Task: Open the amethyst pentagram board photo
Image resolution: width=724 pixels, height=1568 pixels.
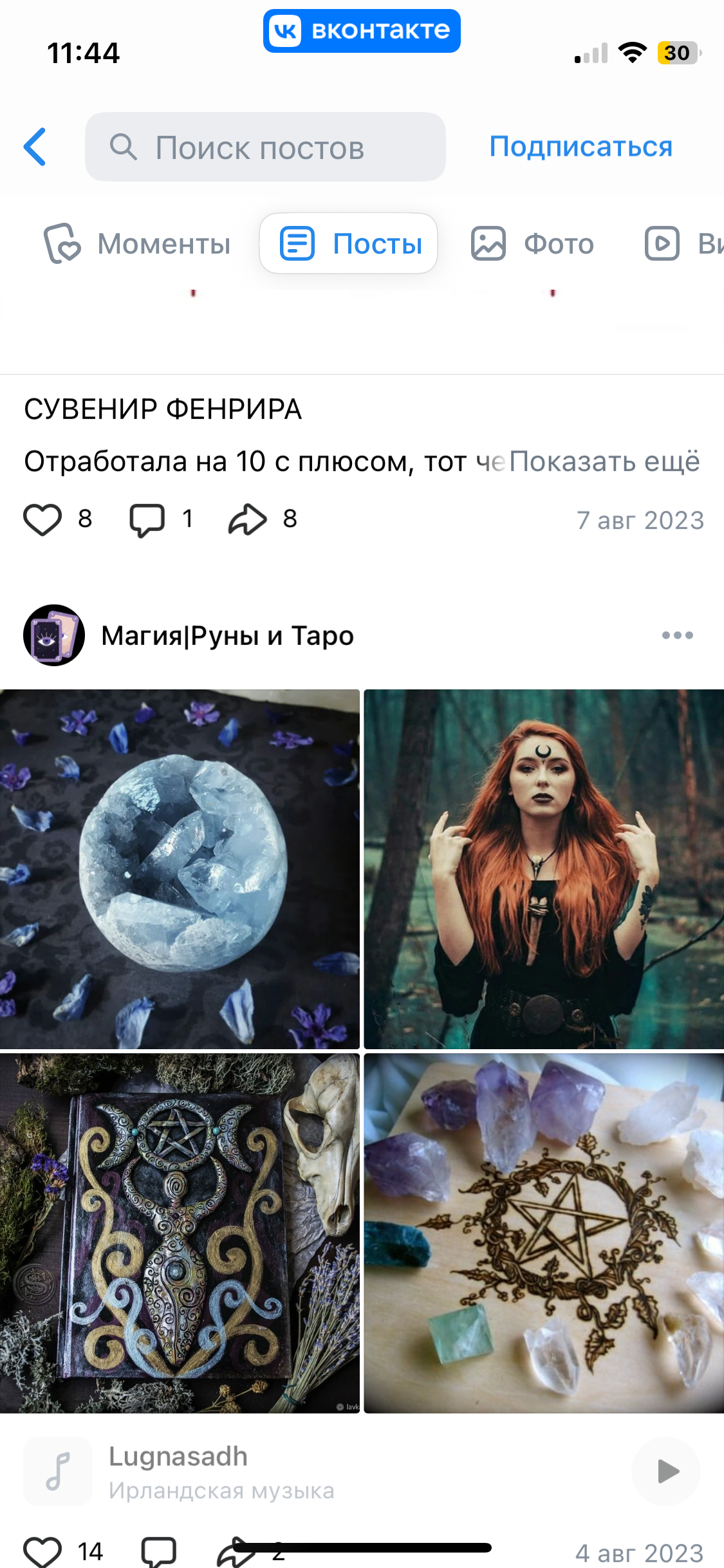Action: pos(544,1233)
